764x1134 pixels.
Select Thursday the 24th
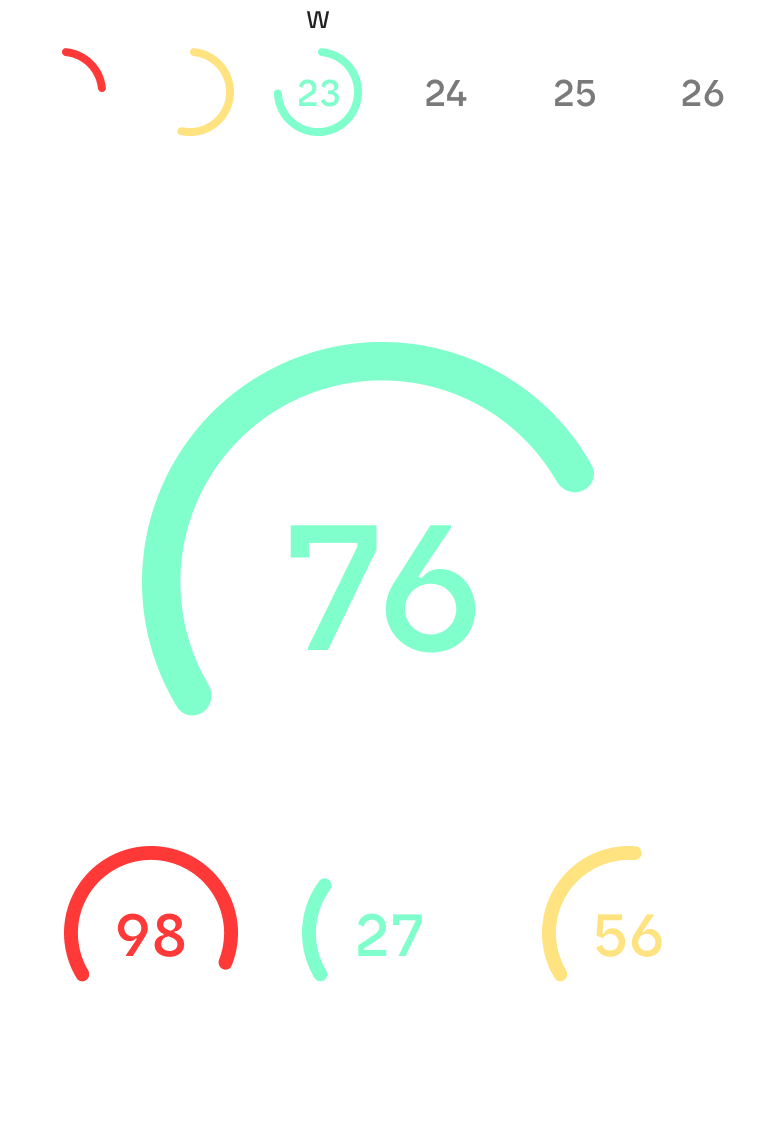tap(446, 92)
